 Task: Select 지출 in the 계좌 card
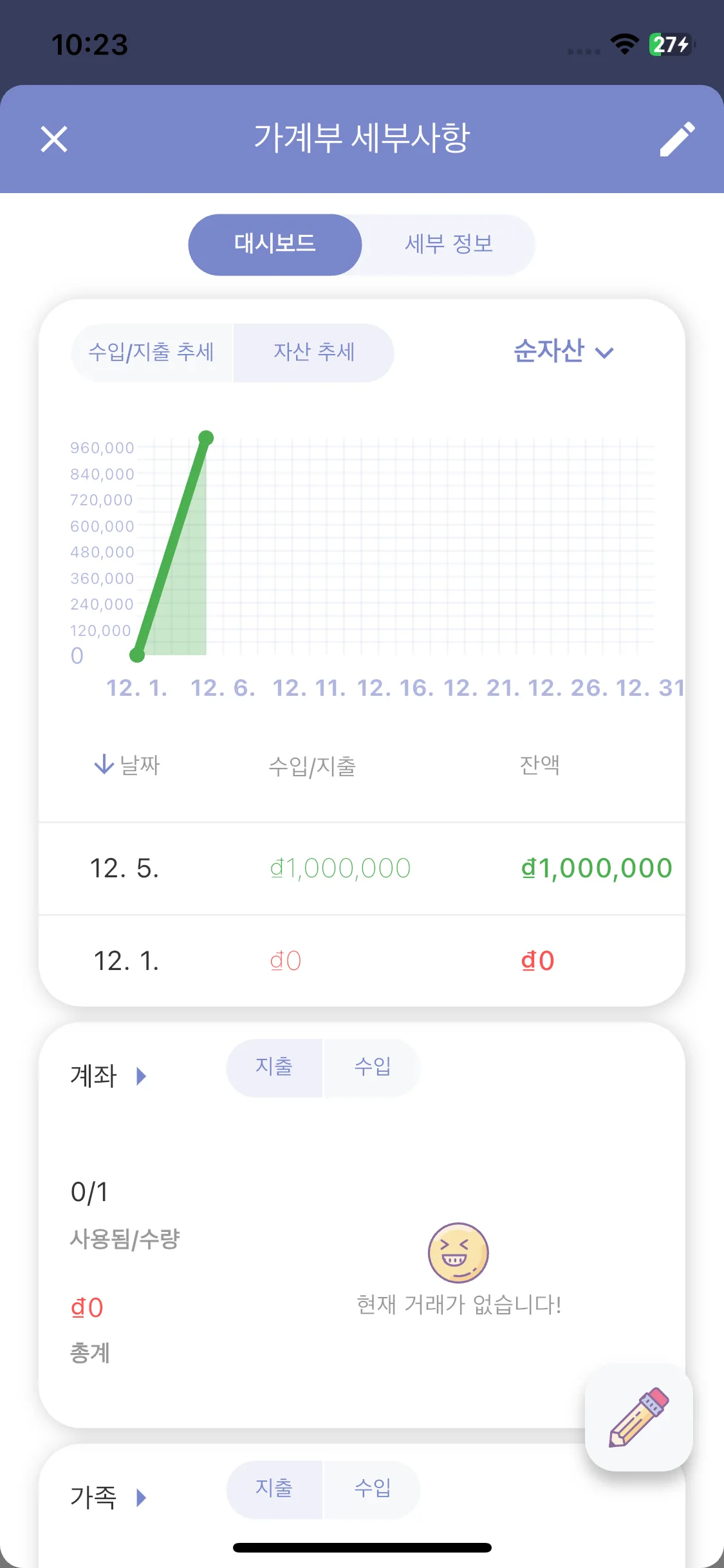[274, 1067]
